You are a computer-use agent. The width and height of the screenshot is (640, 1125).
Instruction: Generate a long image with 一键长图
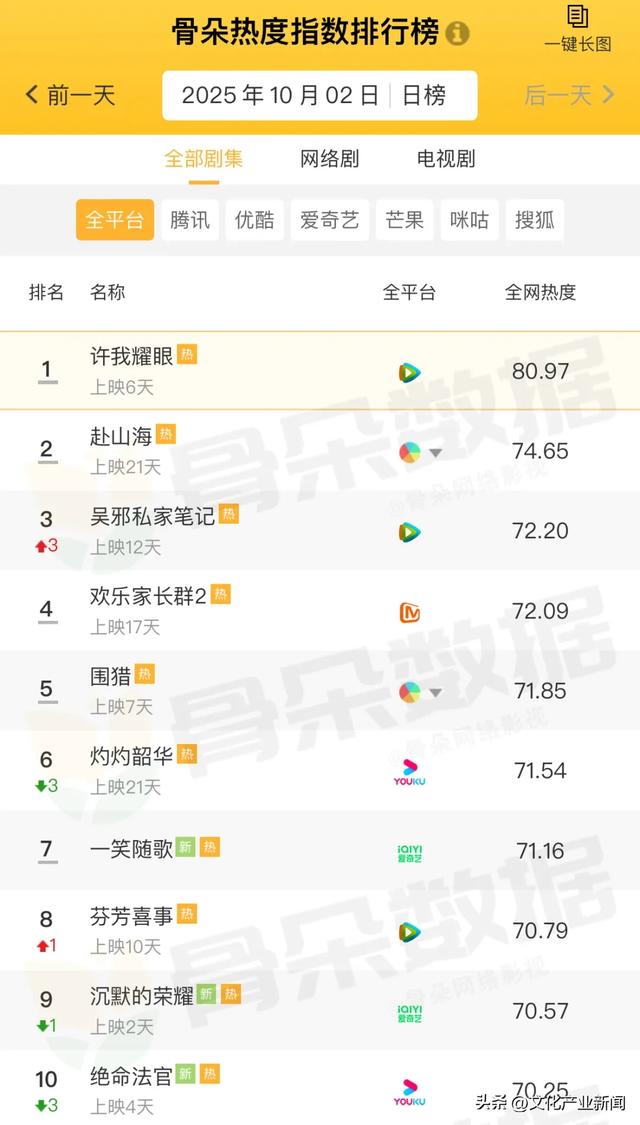click(x=577, y=28)
